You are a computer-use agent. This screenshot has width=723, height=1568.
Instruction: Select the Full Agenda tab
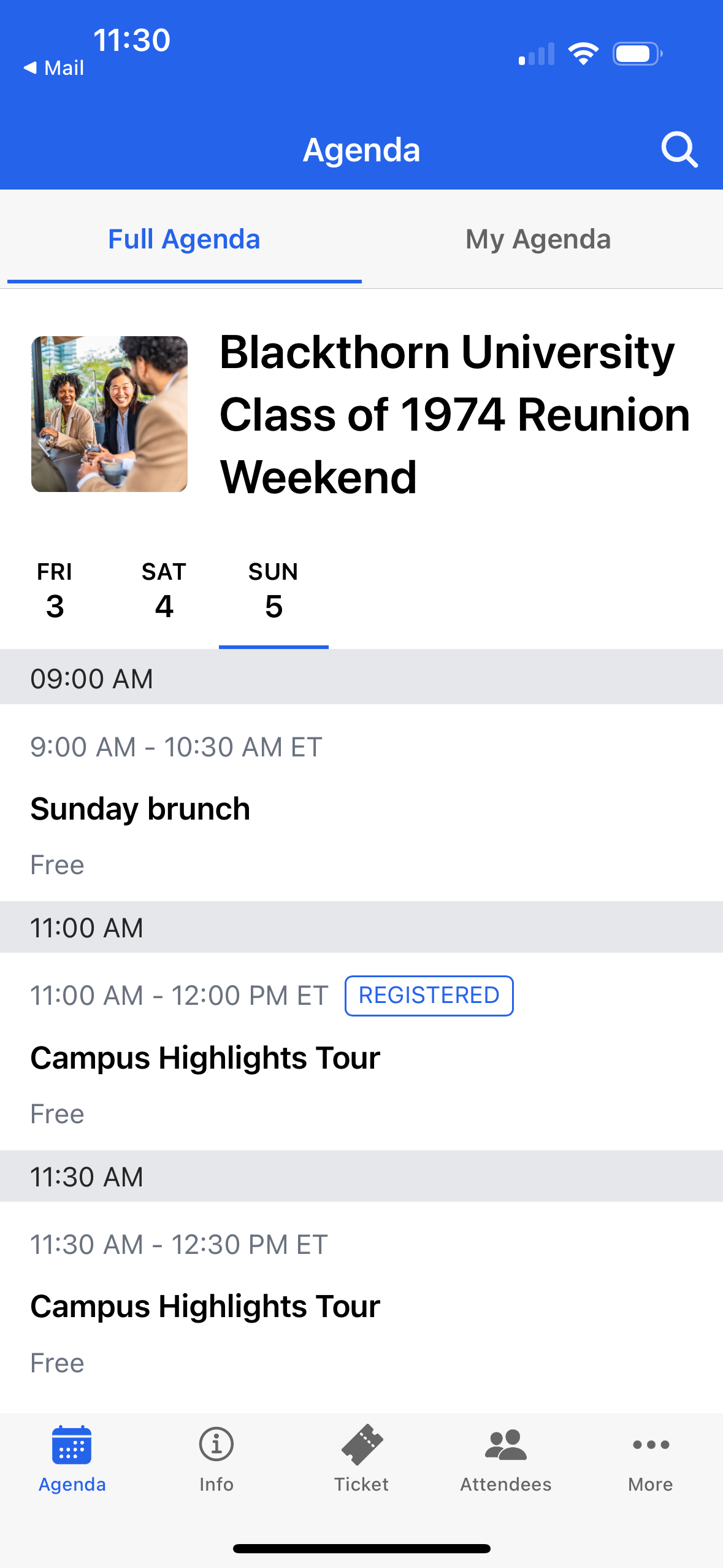click(x=184, y=239)
